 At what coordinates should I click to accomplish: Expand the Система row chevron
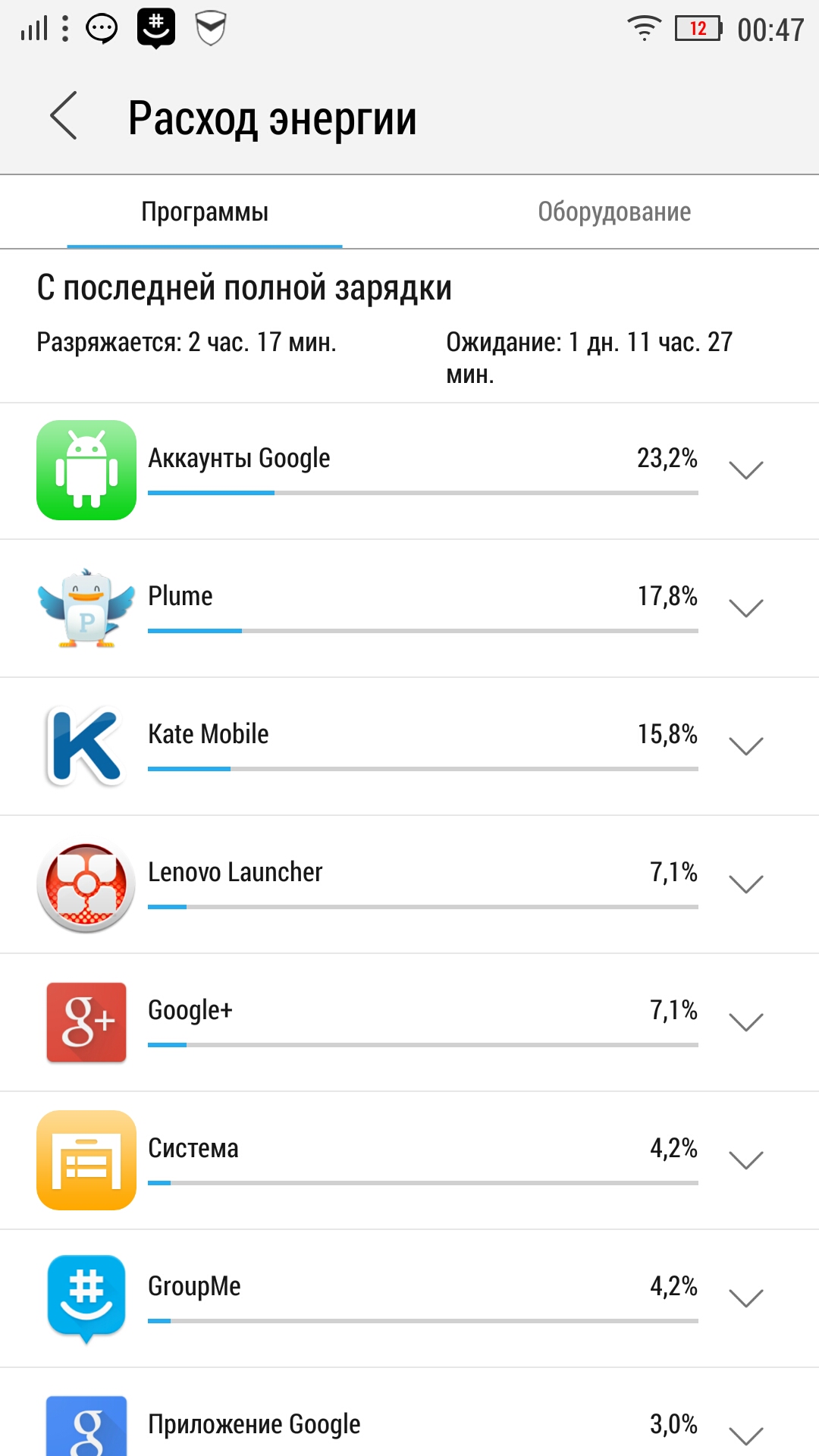pyautogui.click(x=745, y=1160)
